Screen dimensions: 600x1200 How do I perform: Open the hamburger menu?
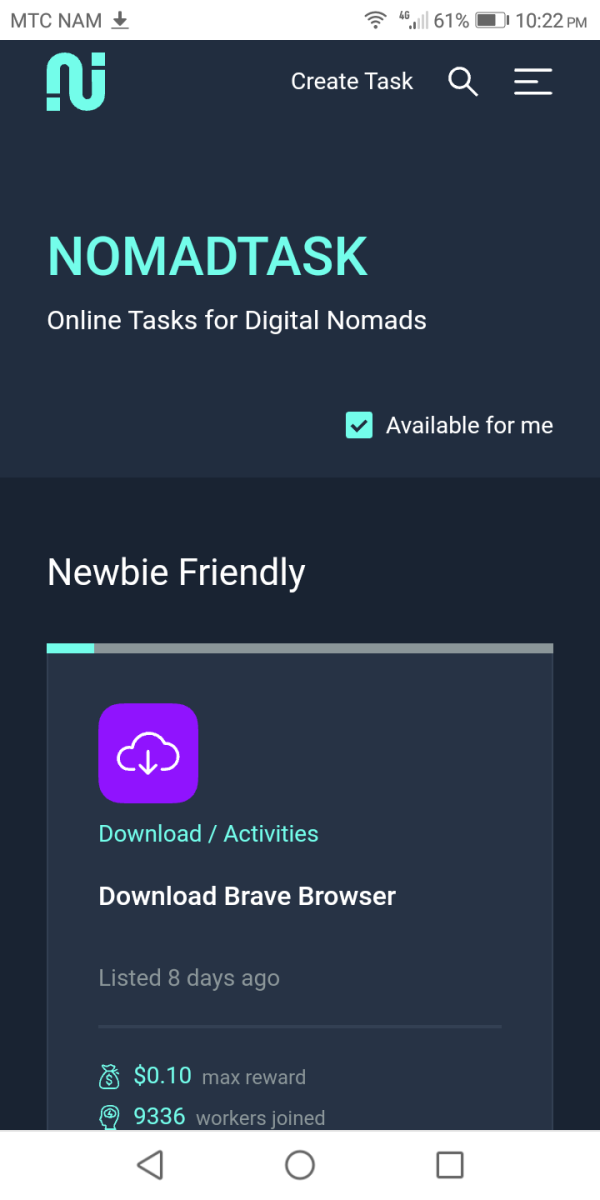(x=533, y=82)
